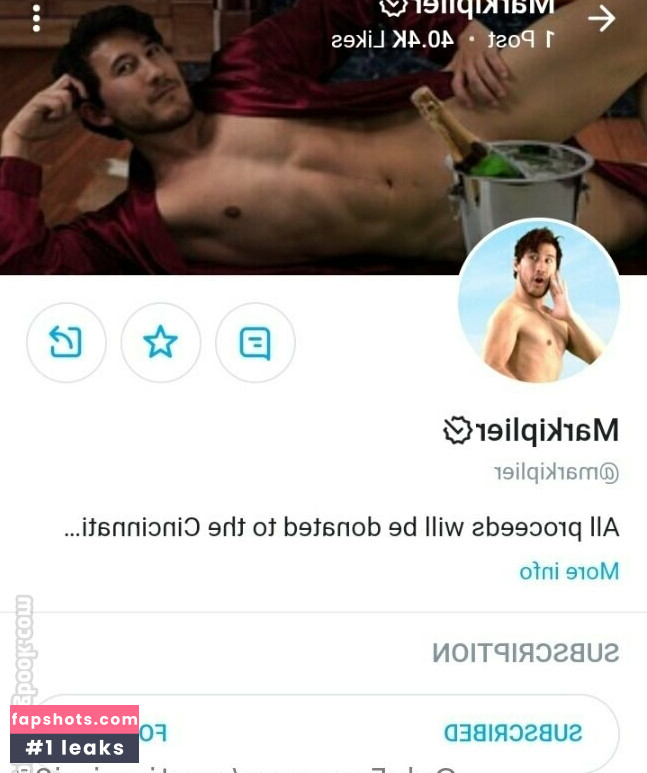
Task: Go back using the arrow icon
Action: point(601,19)
